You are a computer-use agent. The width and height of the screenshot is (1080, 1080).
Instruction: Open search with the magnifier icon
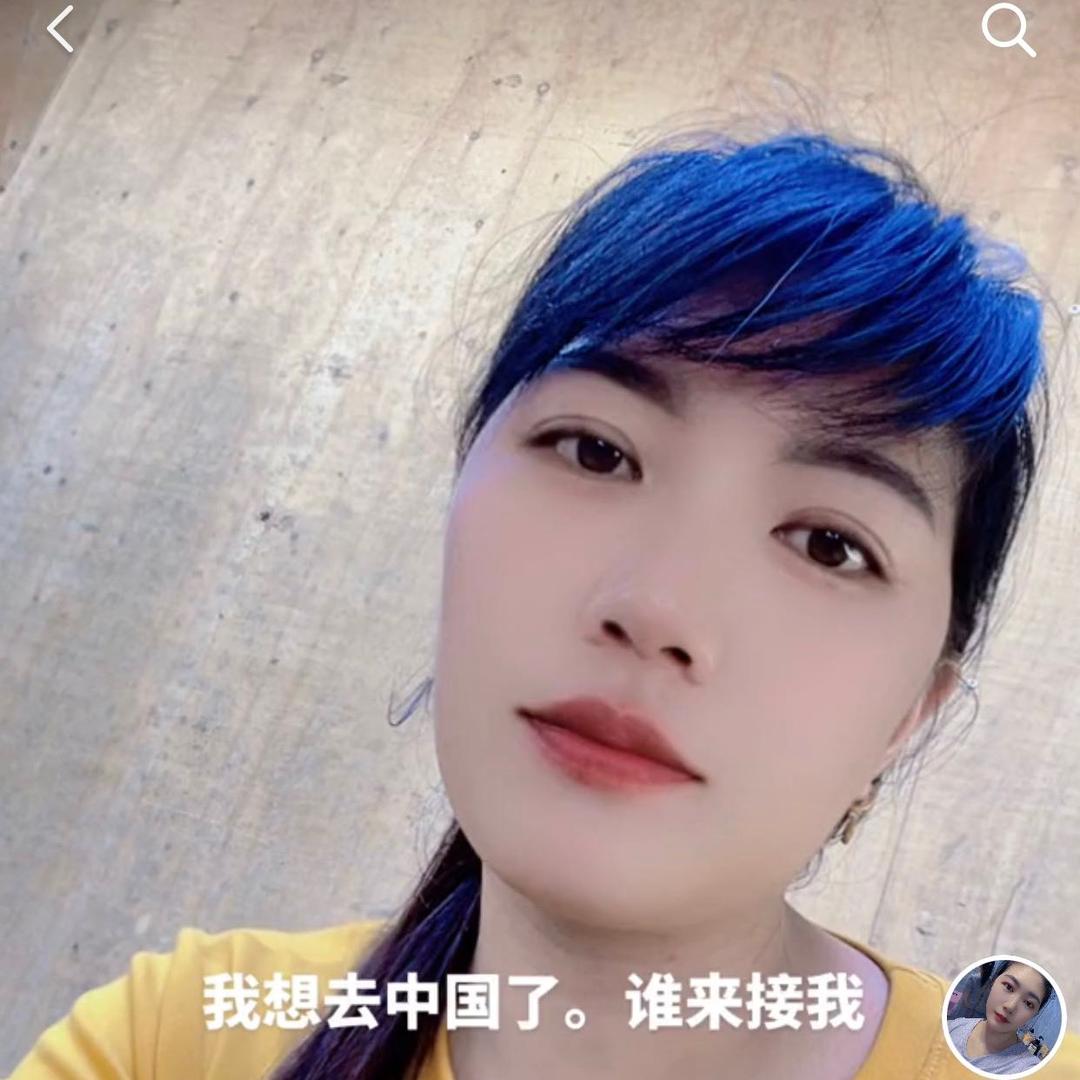(x=1006, y=31)
